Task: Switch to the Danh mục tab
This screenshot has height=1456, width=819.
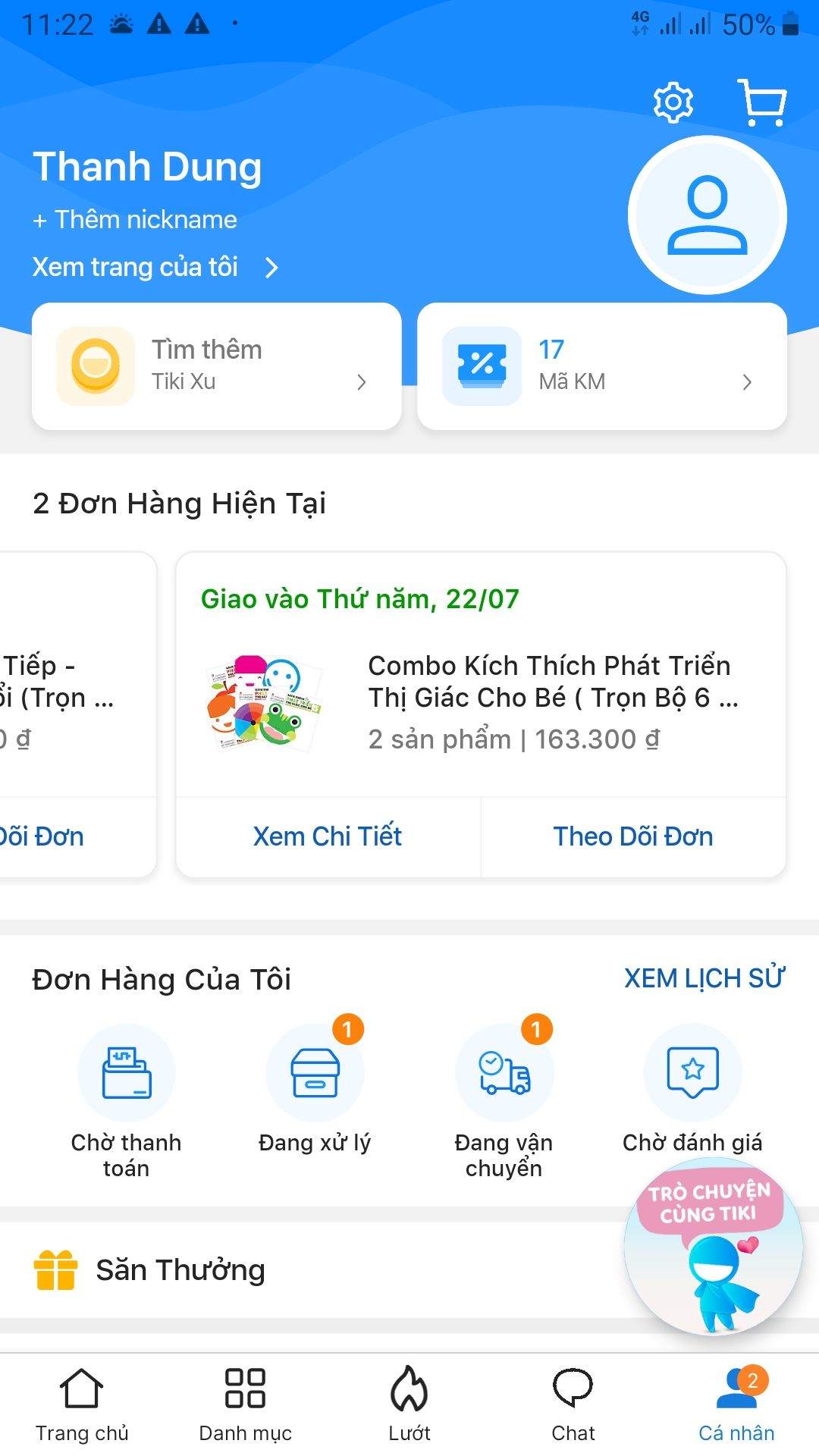Action: 245,1408
